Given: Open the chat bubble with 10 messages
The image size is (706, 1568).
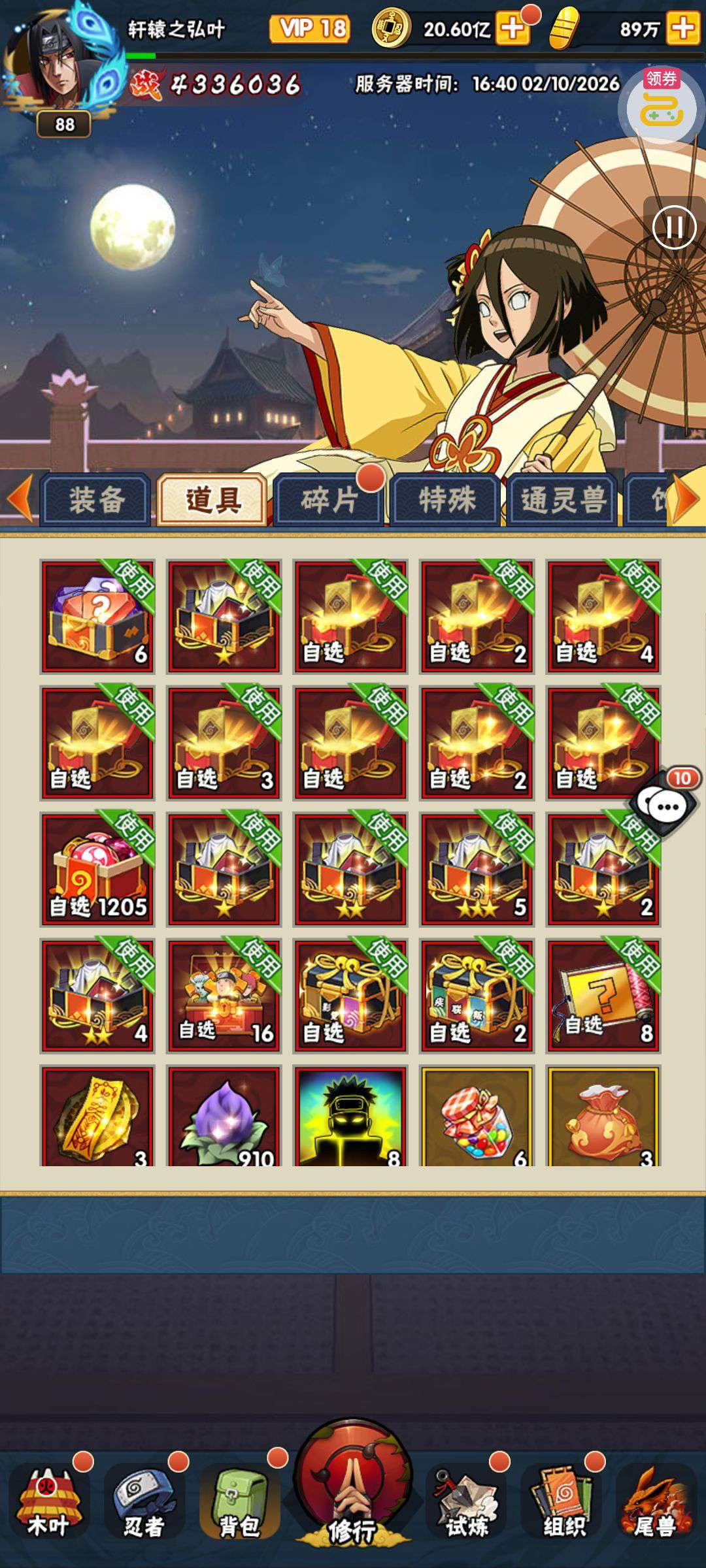Looking at the screenshot, I should (x=666, y=807).
